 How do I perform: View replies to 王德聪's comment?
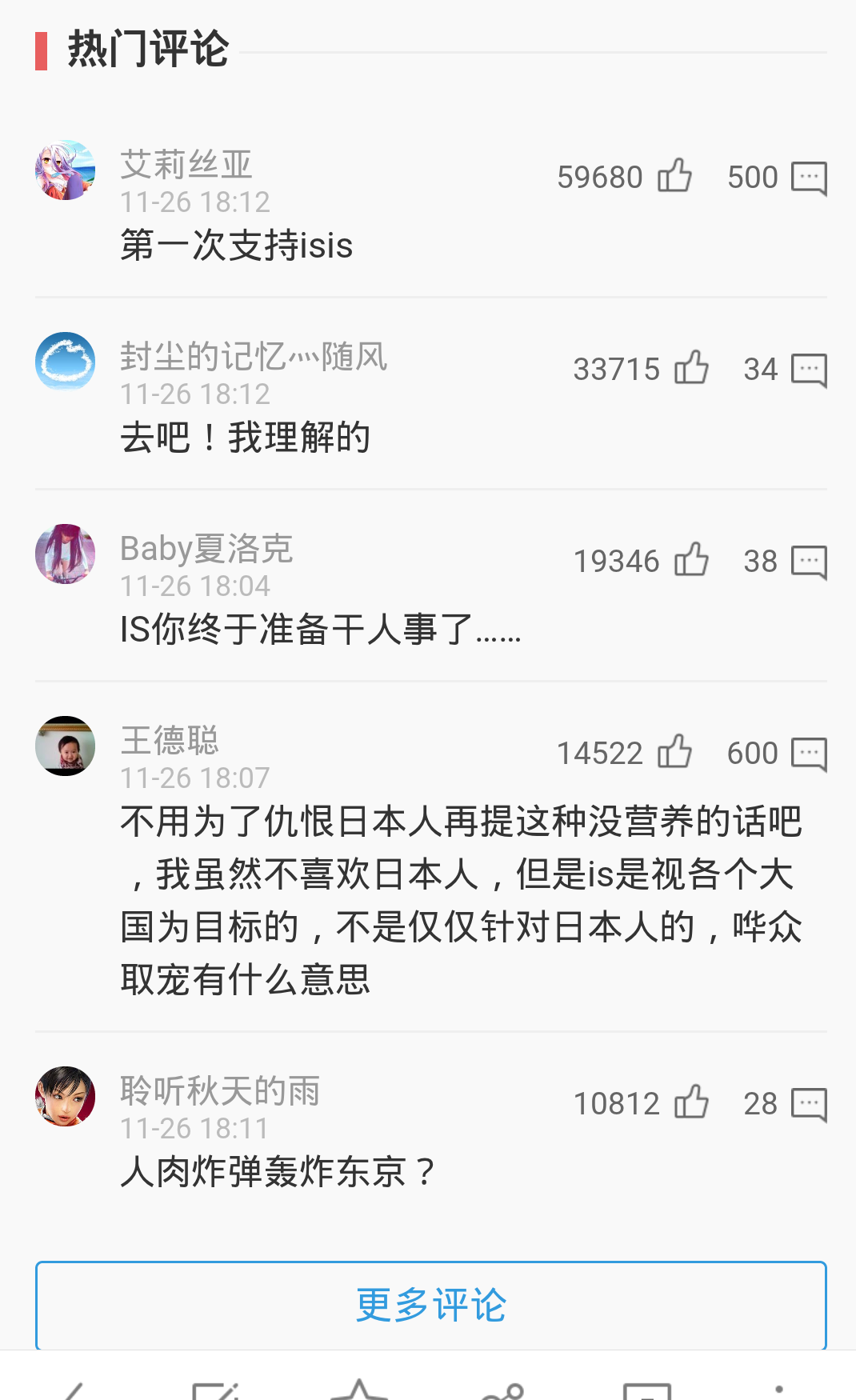(809, 754)
